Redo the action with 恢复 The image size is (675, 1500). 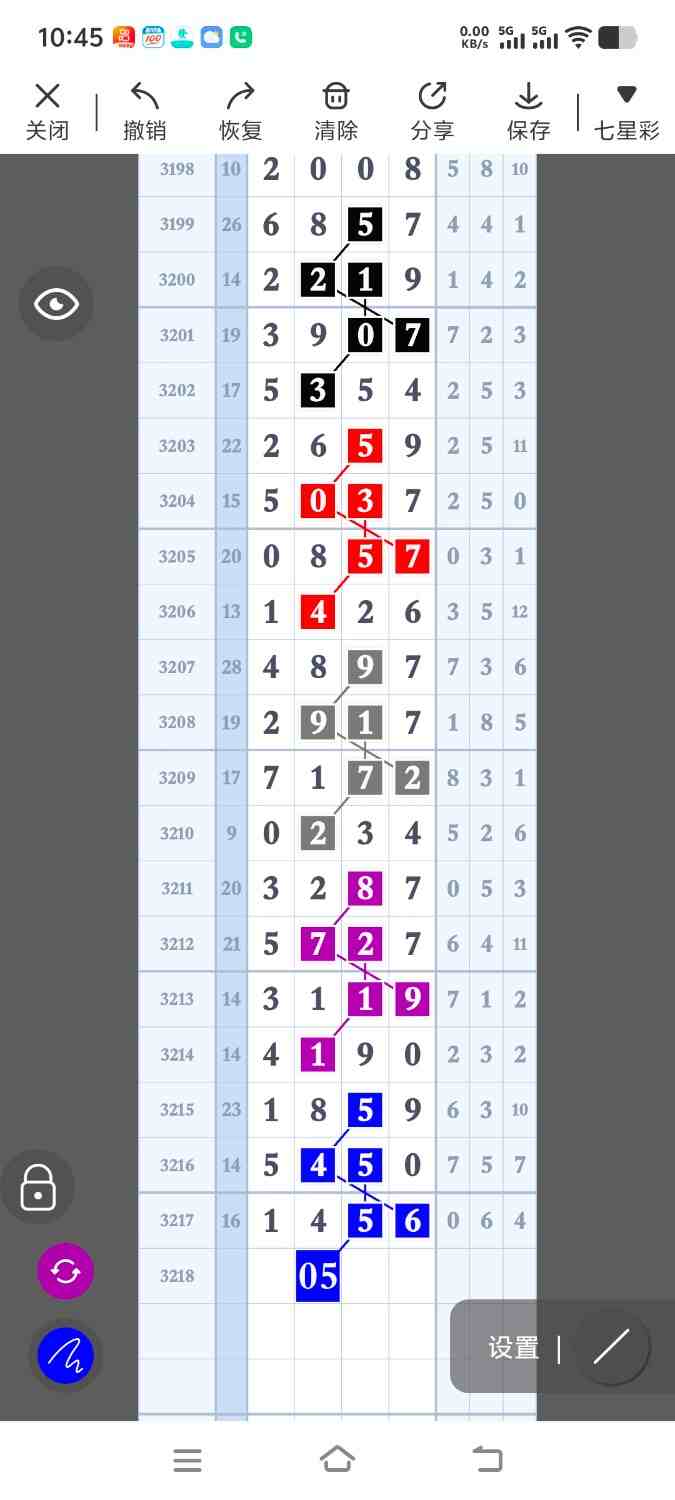[240, 111]
